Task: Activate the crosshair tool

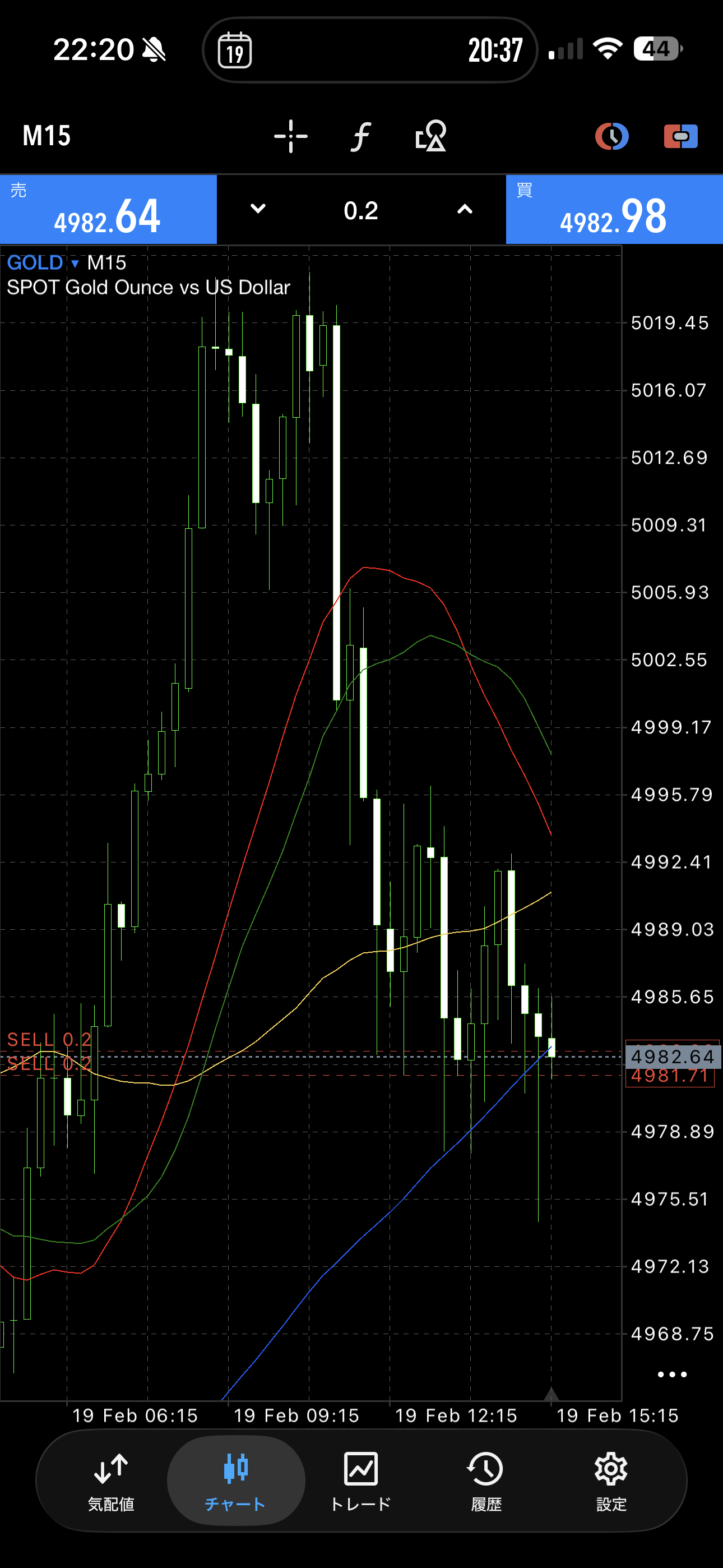Action: (291, 136)
